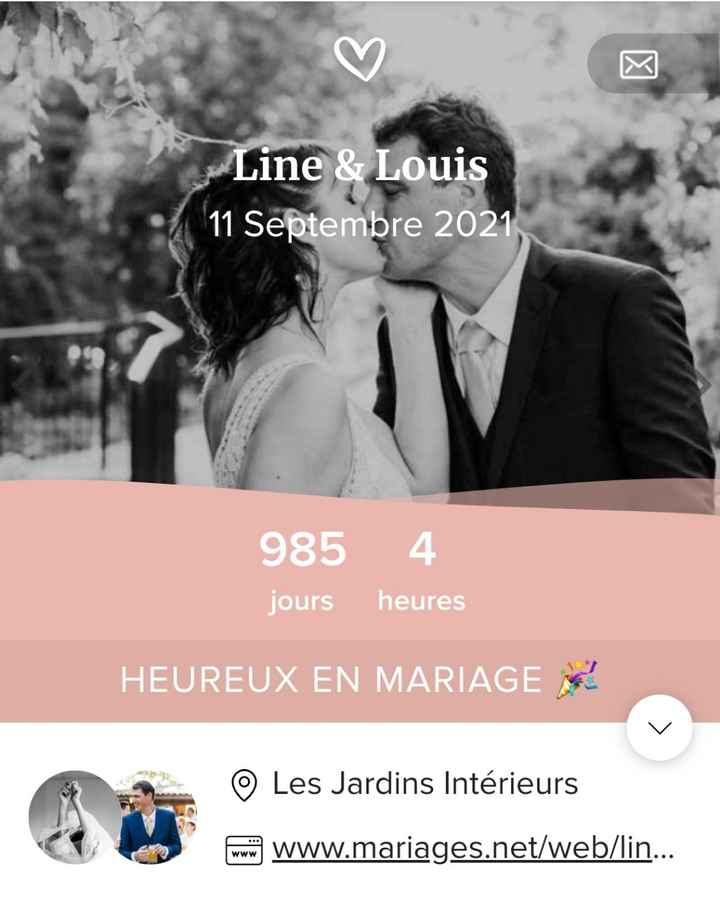Screen dimensions: 720x900
Task: Select the wedding date 11 Septembre 2021
Action: (x=360, y=225)
